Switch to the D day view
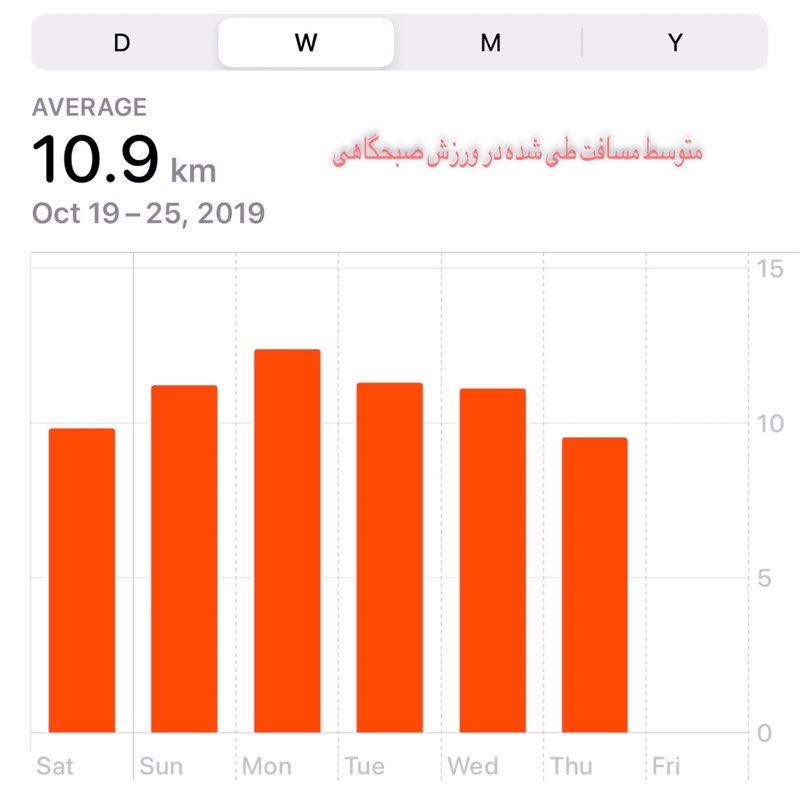Viewport: 800px width, 801px height. [122, 43]
